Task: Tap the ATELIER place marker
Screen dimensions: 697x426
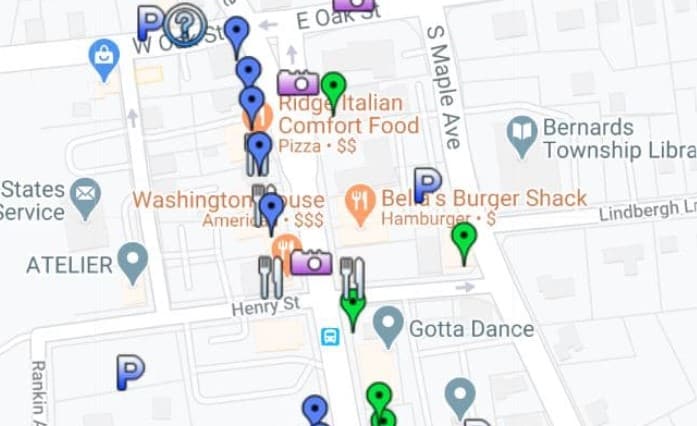Action: tap(132, 263)
